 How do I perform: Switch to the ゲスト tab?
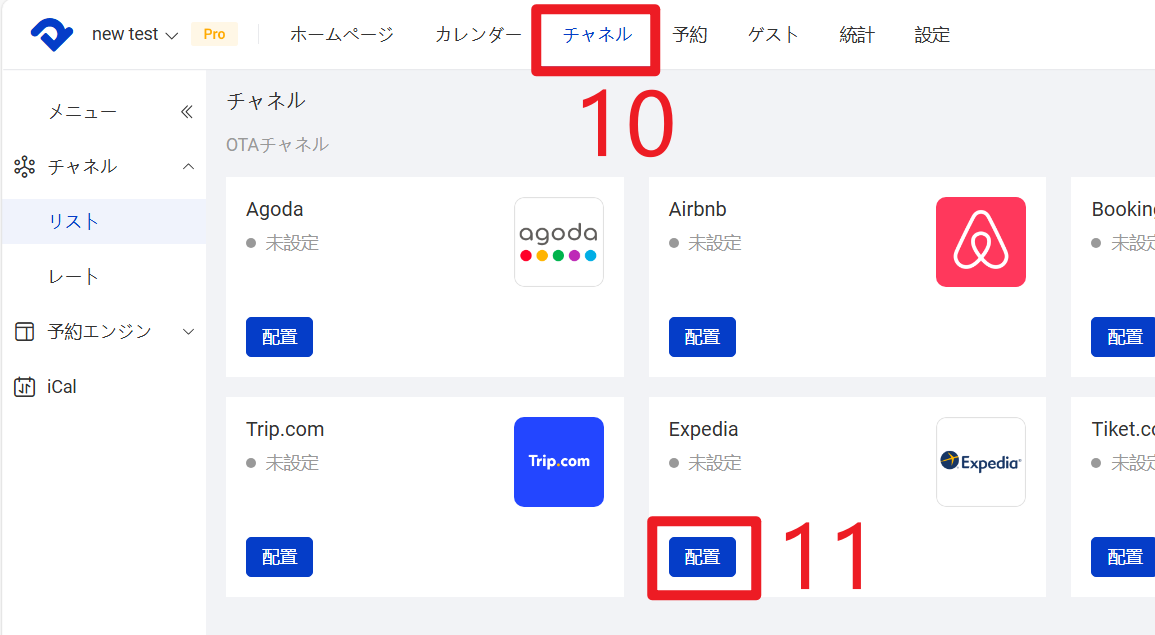pos(773,34)
